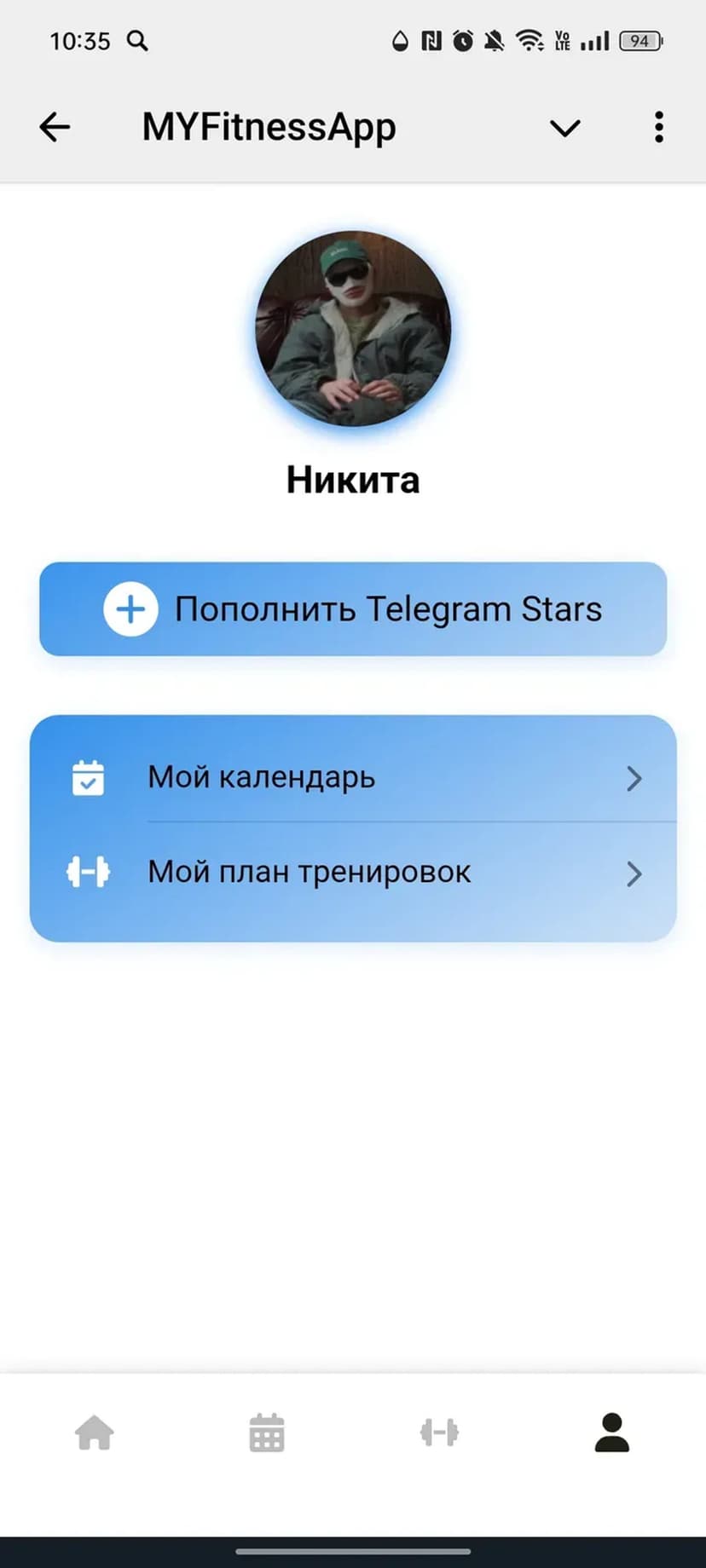Image resolution: width=706 pixels, height=1568 pixels.
Task: Open Мой календарь
Action: tap(353, 777)
